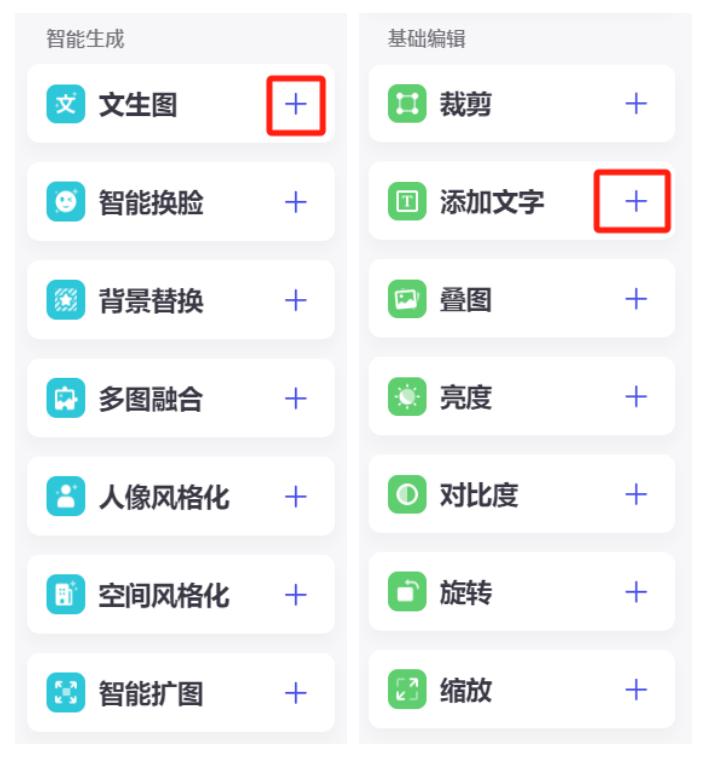Tap the plus next to 人像风格化
Viewport: 711px width, 757px height.
coord(296,497)
